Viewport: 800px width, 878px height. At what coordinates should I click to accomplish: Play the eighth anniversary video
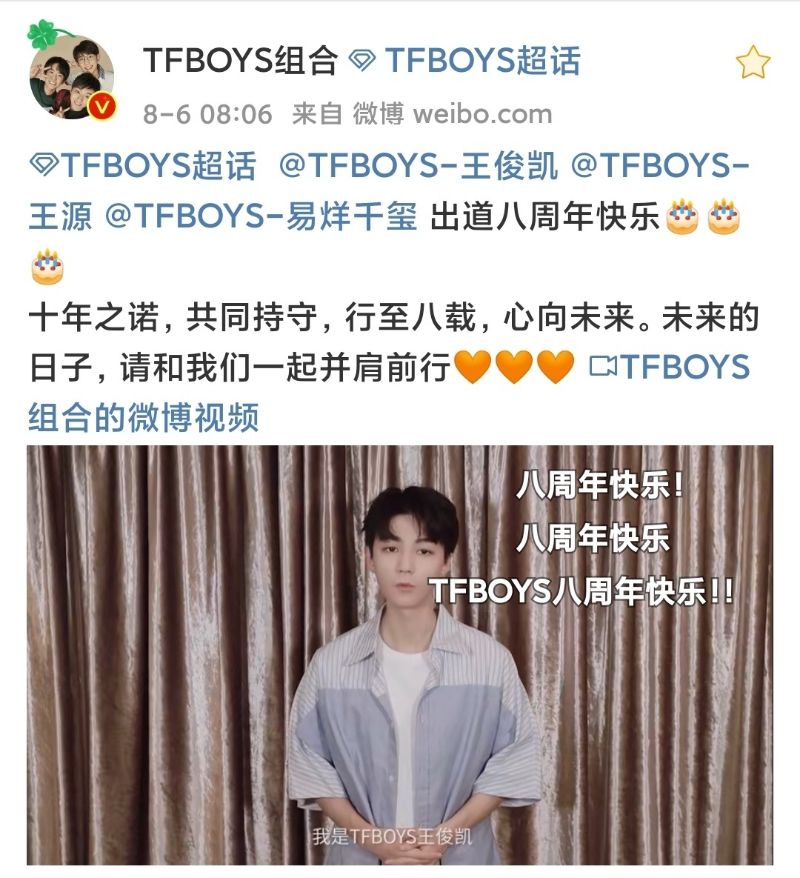coord(400,654)
